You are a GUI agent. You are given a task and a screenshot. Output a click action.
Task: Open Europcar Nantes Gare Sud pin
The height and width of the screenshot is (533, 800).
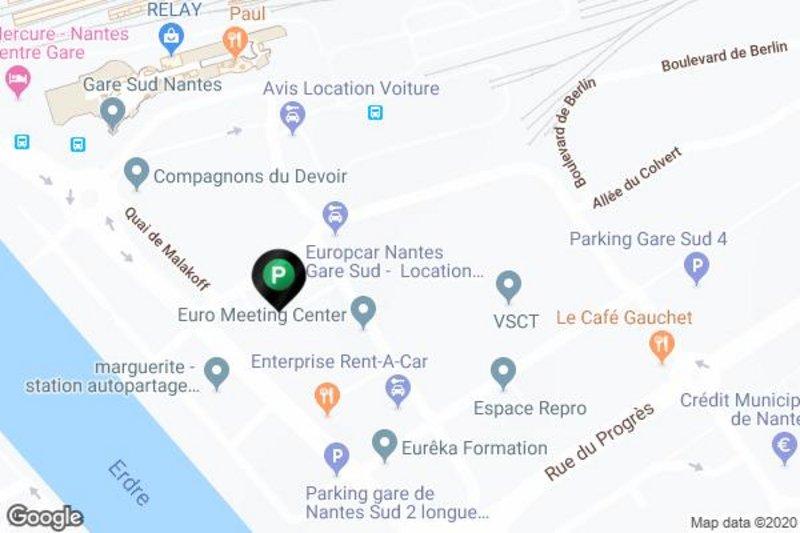336,215
